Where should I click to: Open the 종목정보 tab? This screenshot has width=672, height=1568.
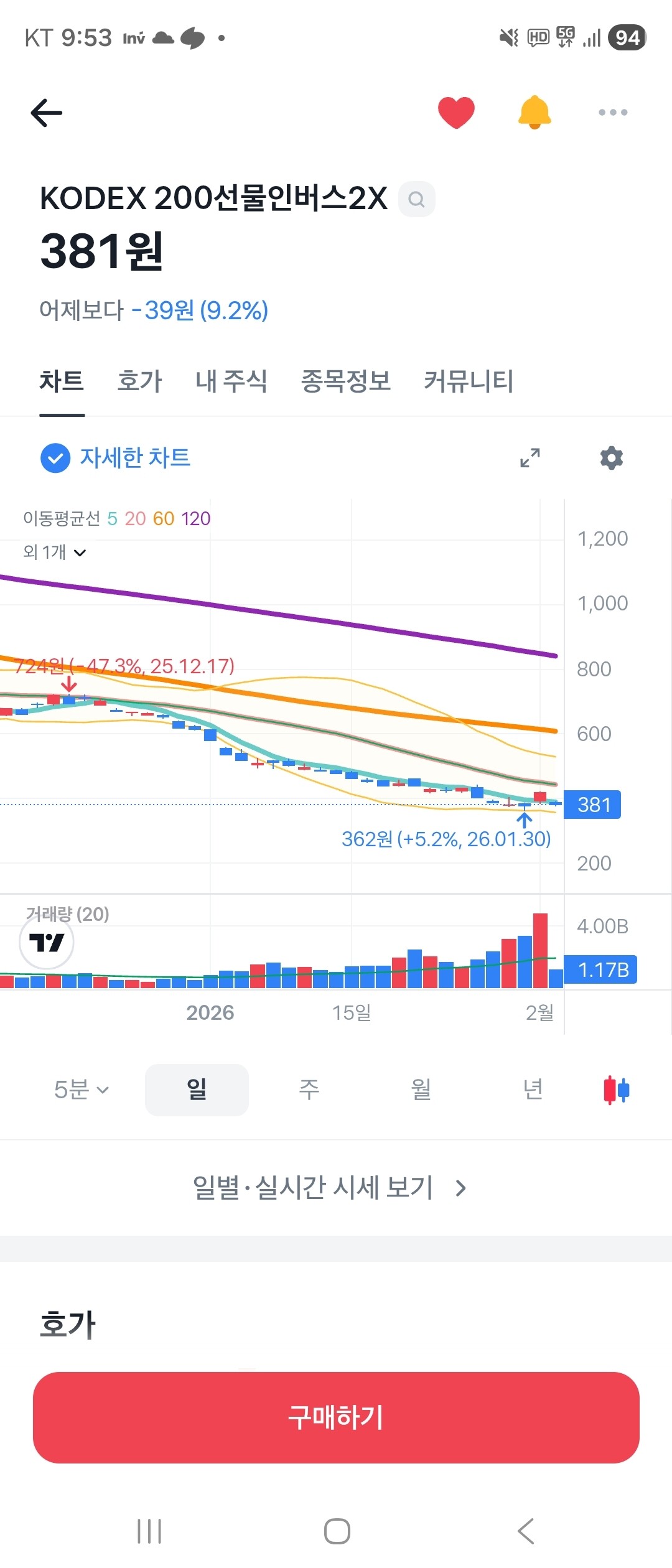tap(346, 381)
